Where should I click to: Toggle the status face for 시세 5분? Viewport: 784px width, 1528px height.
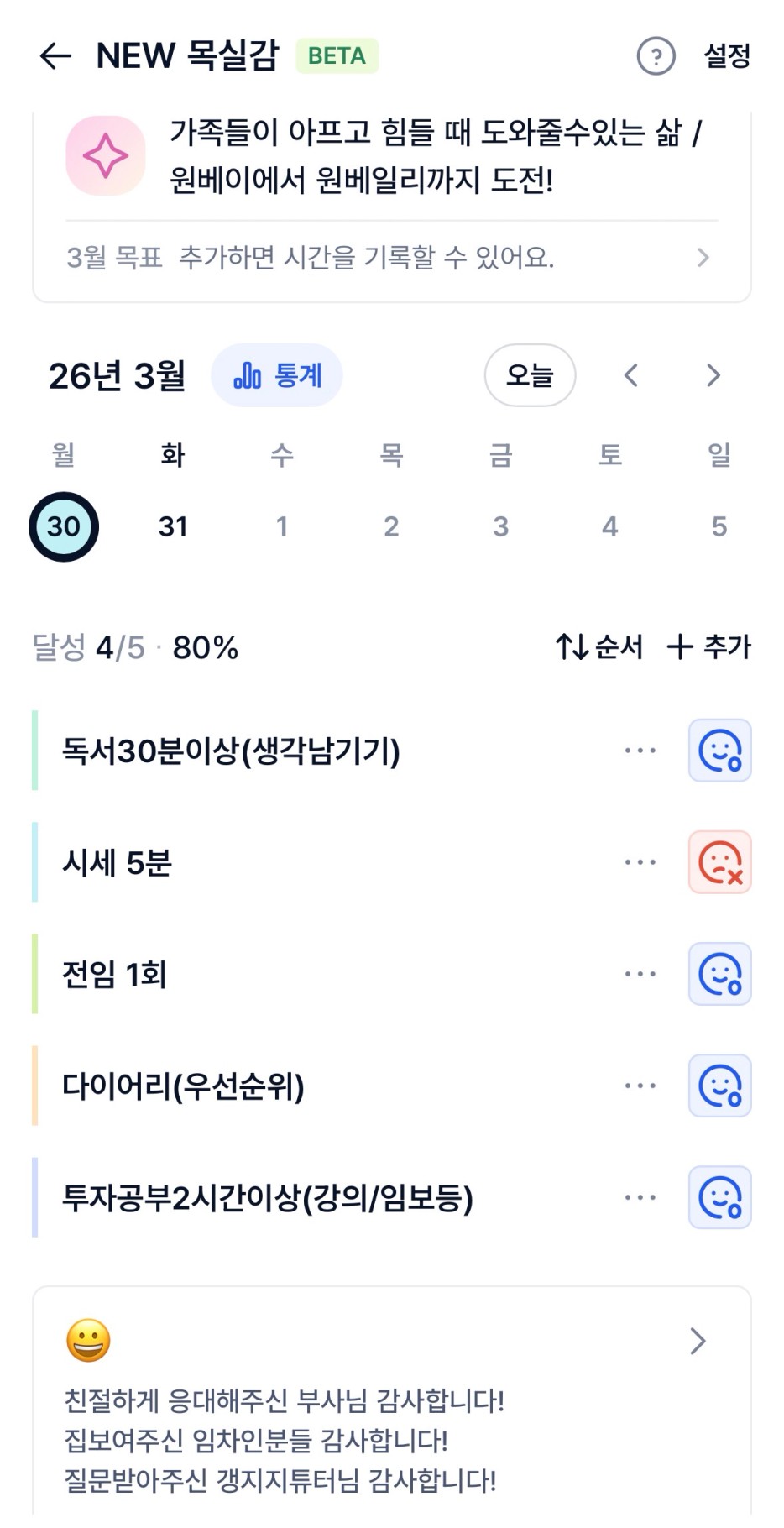tap(719, 862)
